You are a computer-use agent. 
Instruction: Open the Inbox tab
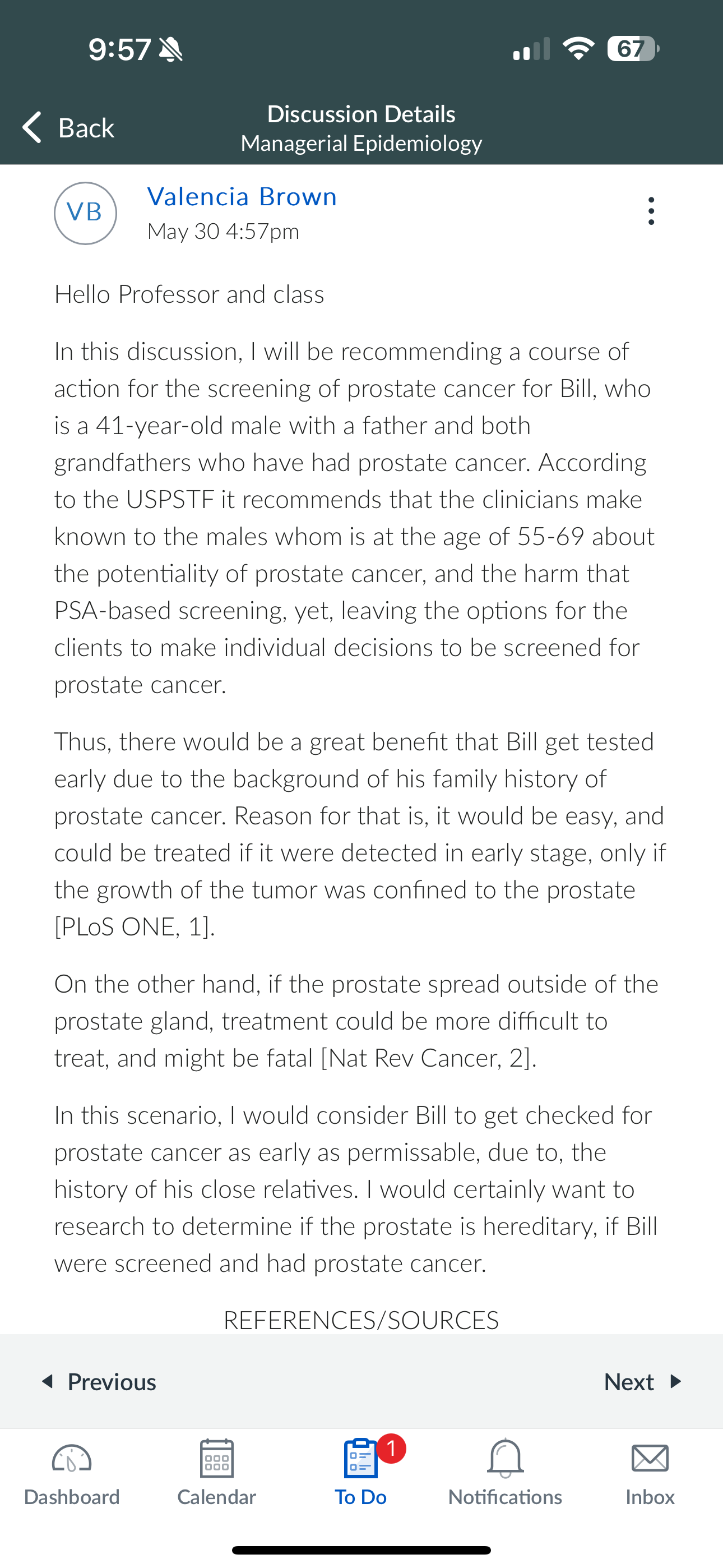(650, 1473)
